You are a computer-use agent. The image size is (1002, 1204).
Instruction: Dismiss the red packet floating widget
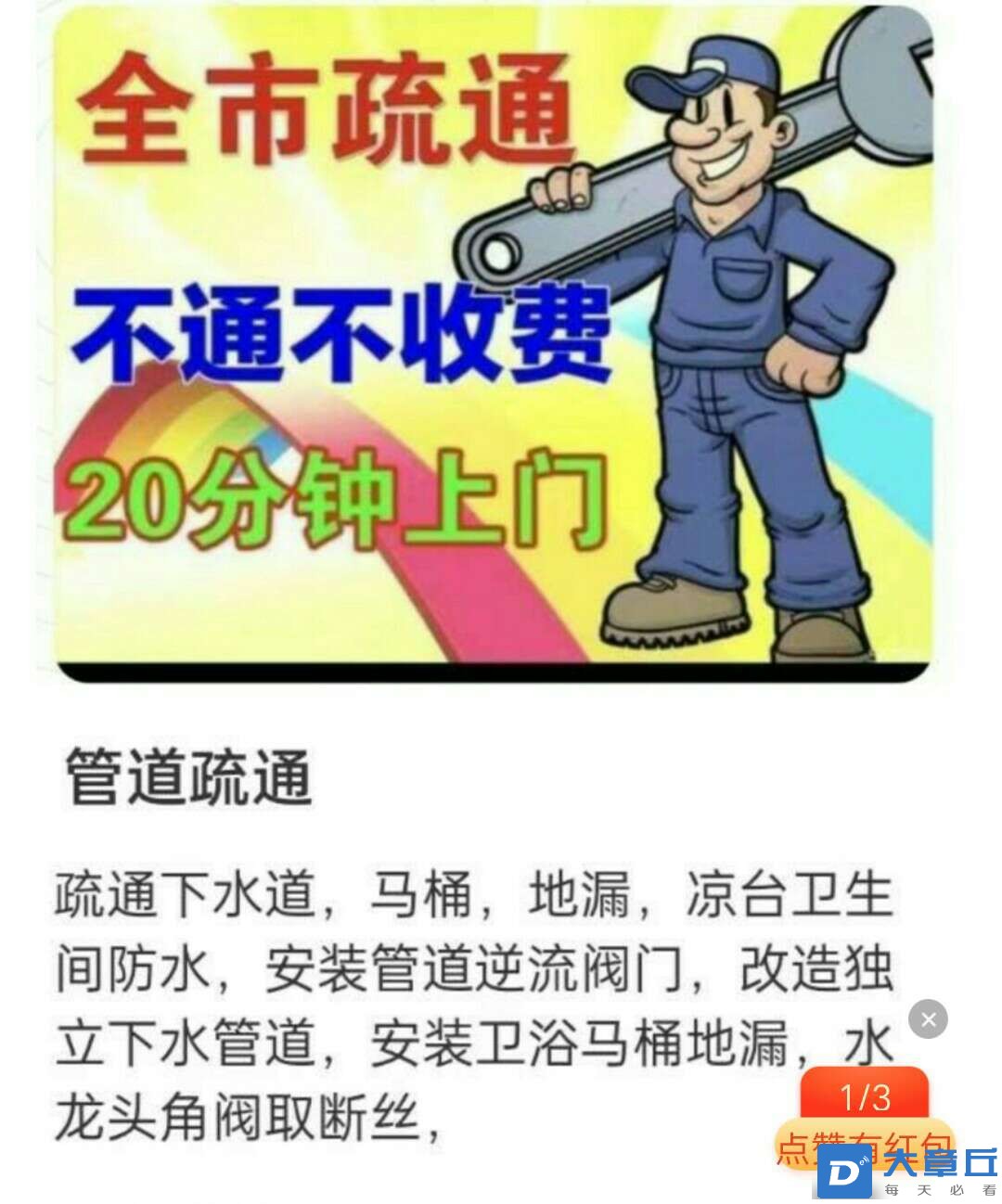click(x=928, y=1019)
